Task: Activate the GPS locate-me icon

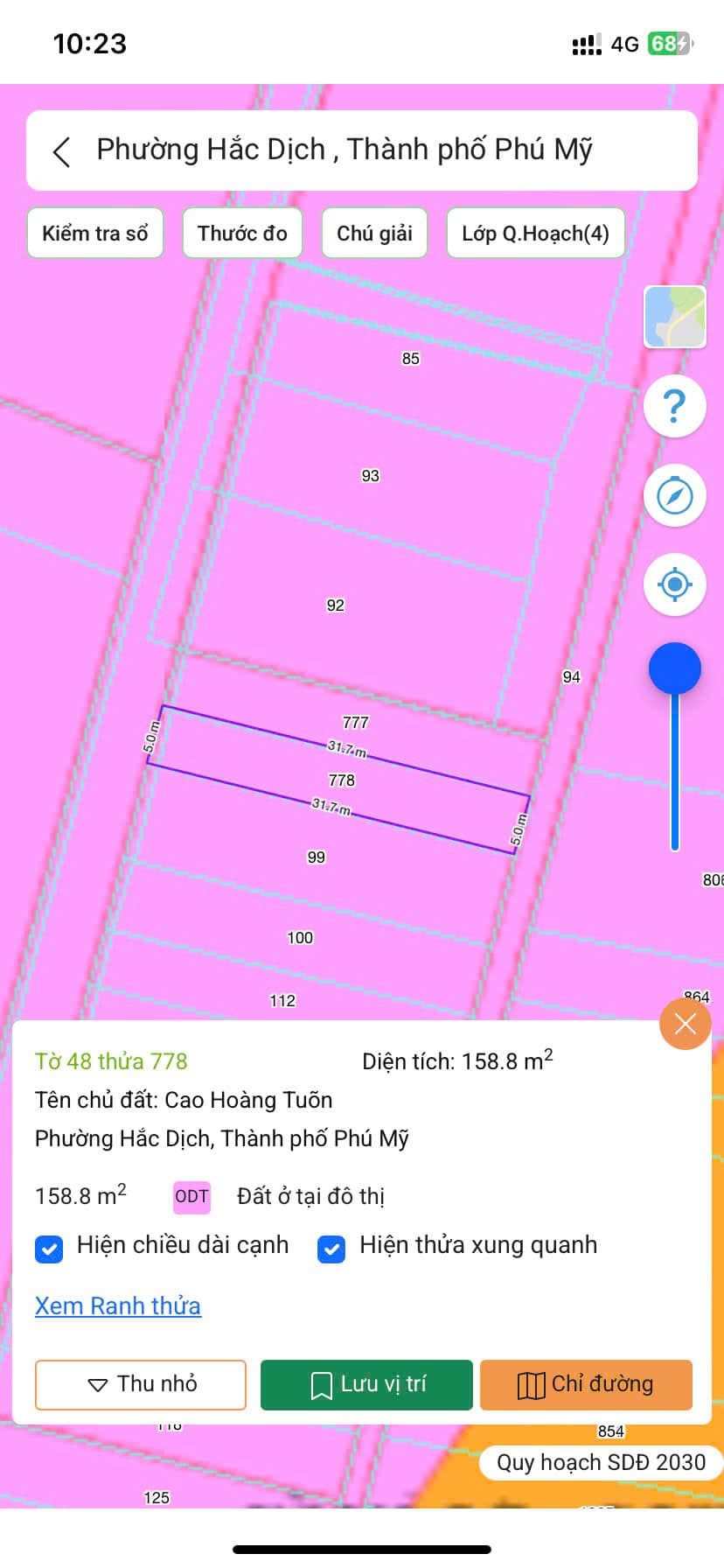Action: (673, 584)
